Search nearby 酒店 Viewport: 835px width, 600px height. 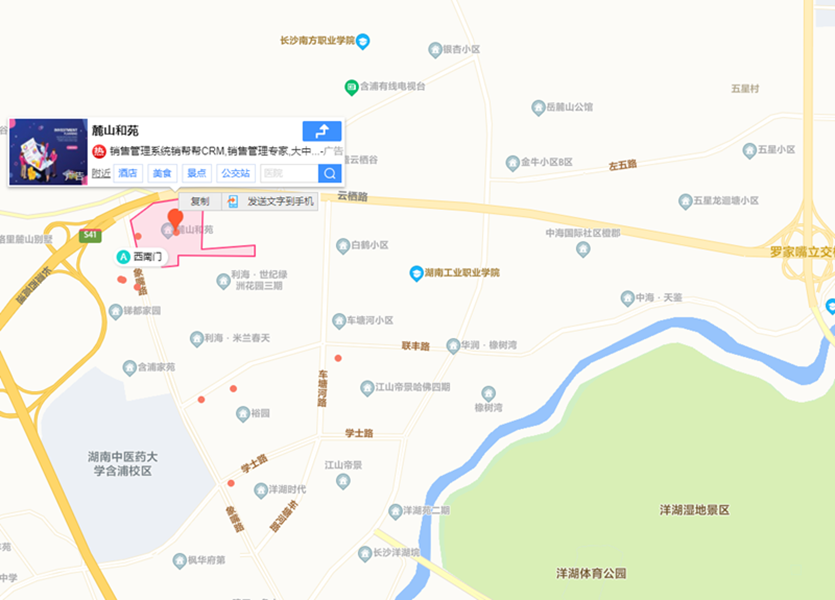[129, 173]
